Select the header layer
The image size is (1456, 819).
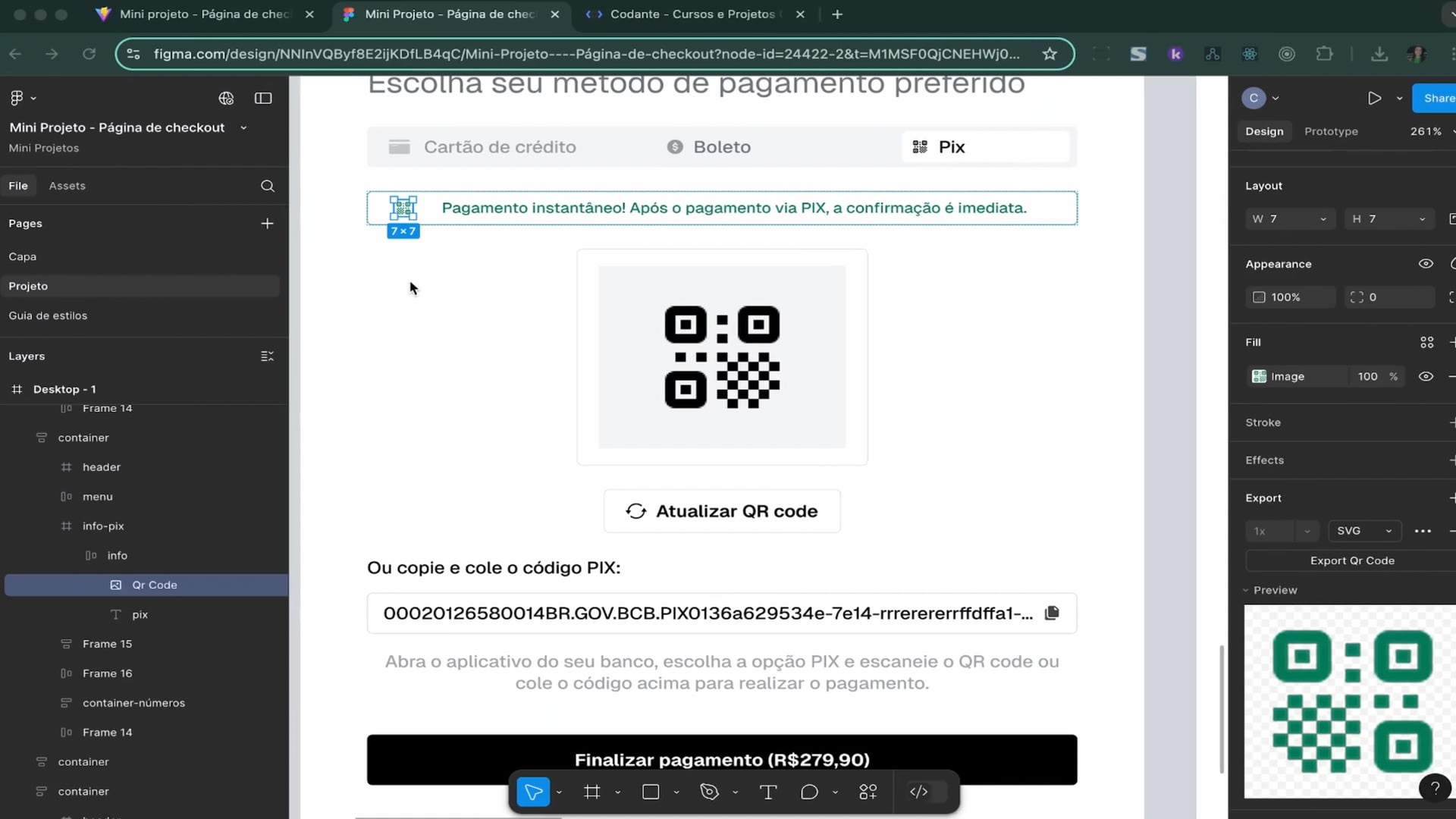click(x=102, y=467)
